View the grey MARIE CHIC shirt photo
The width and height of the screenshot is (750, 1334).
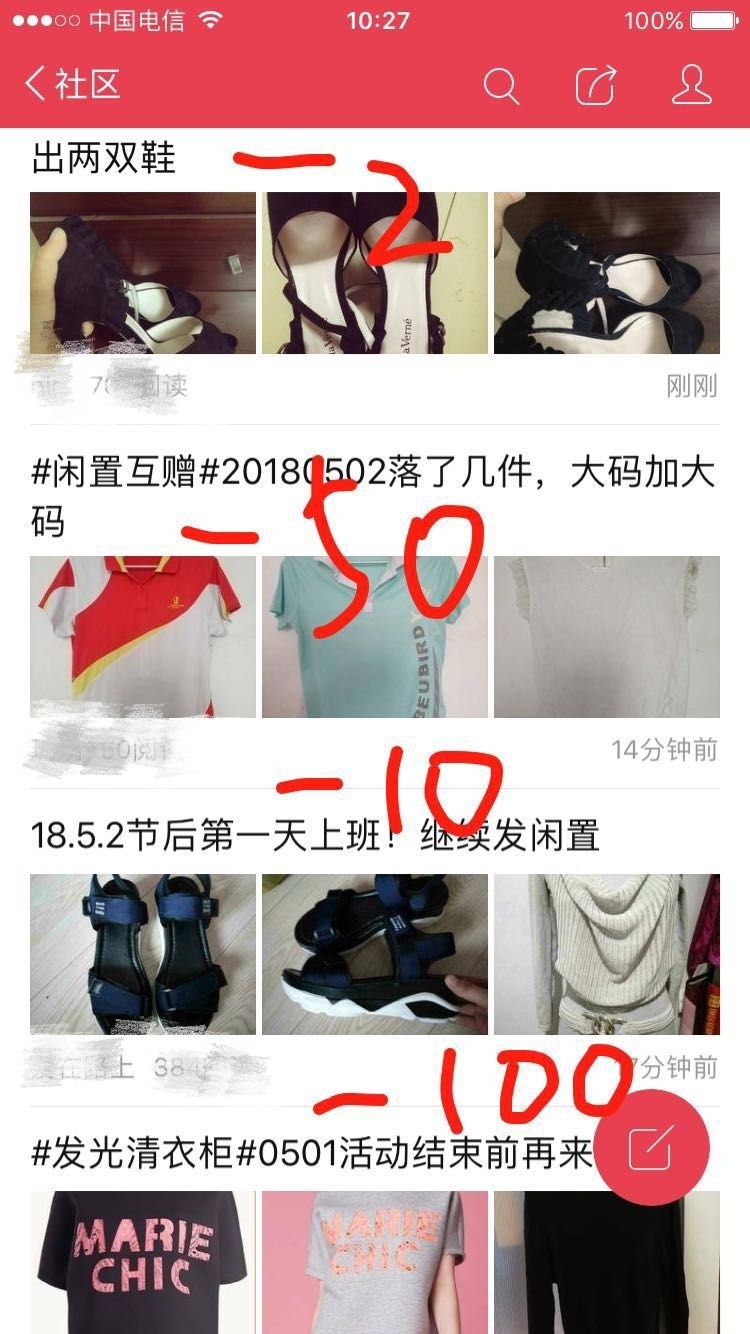[x=375, y=1262]
